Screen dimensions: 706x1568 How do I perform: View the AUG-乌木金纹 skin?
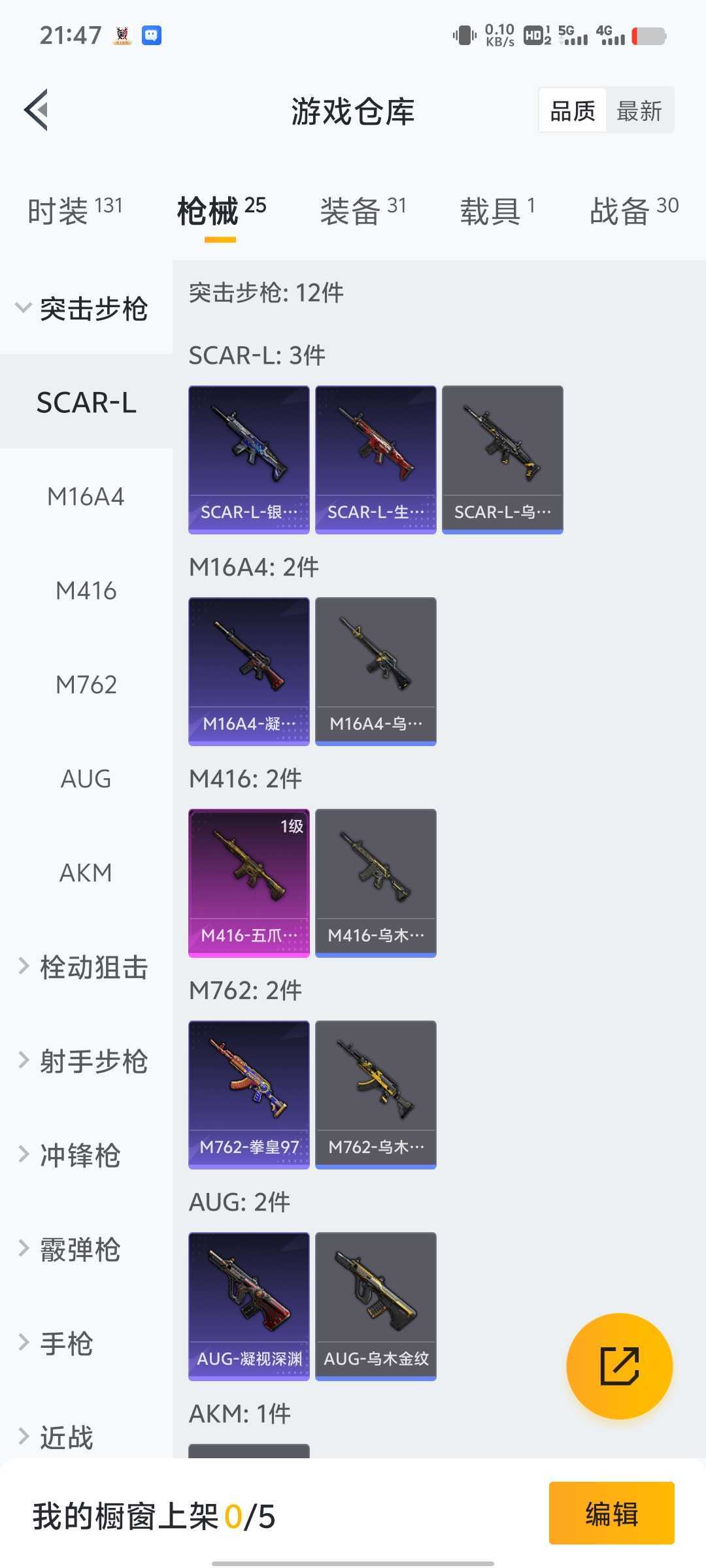click(x=376, y=1307)
